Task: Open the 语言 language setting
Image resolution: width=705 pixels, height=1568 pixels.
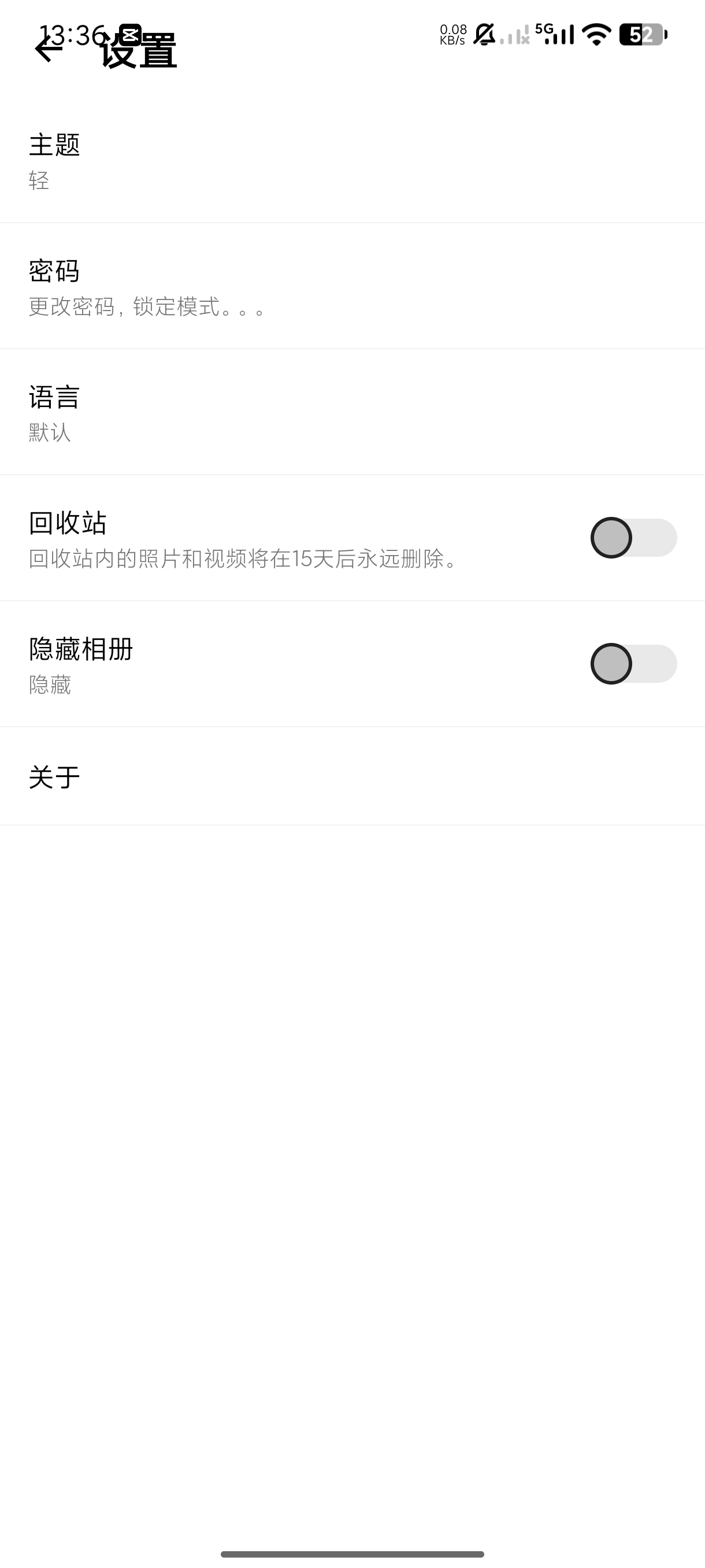Action: pyautogui.click(x=55, y=412)
